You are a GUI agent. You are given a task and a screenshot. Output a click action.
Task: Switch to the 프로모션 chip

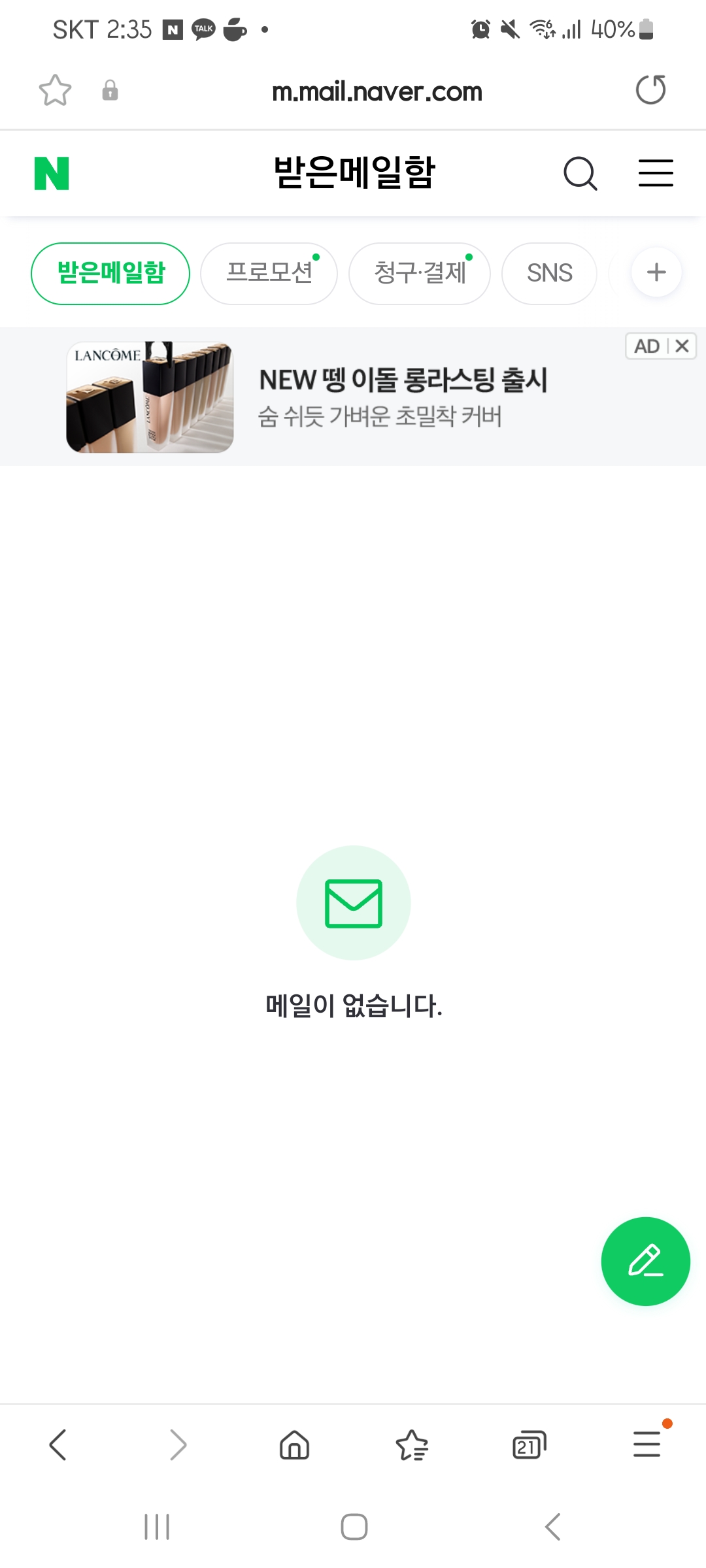tap(269, 273)
